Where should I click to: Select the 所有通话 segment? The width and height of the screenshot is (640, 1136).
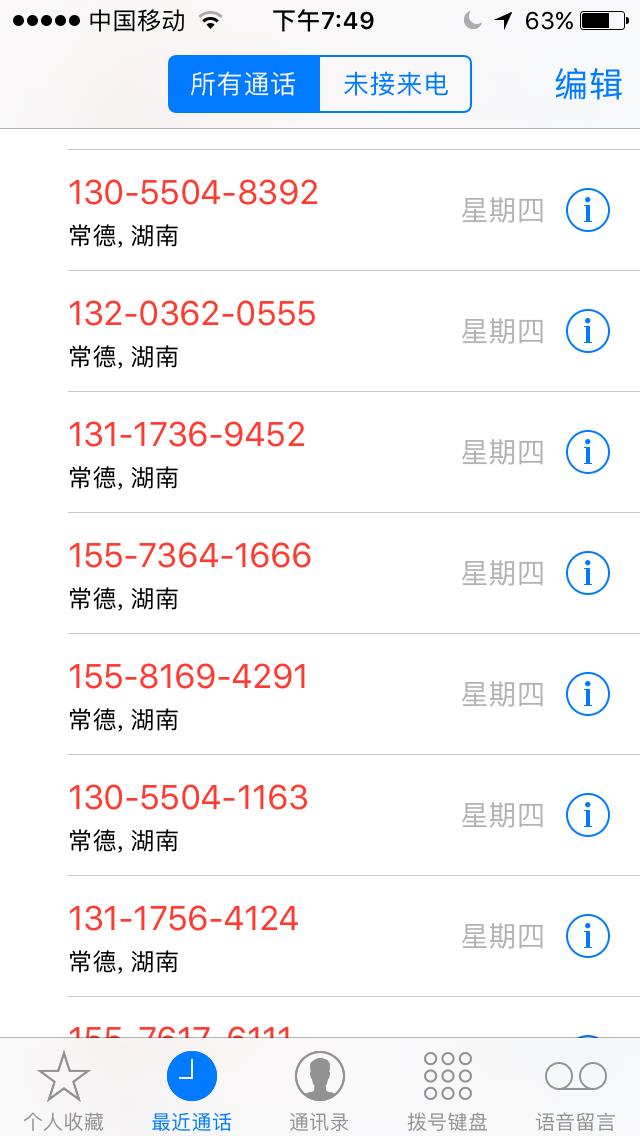click(244, 84)
